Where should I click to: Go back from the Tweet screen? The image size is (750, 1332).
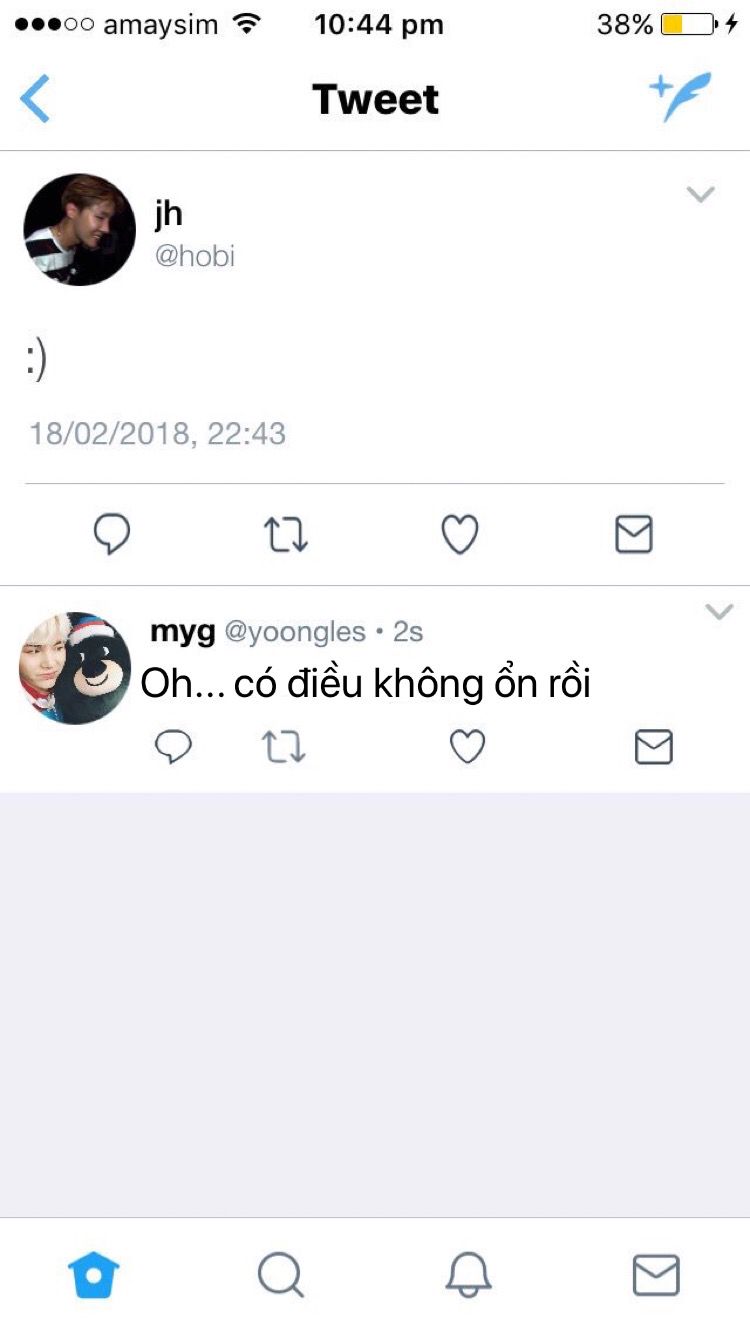click(x=35, y=99)
